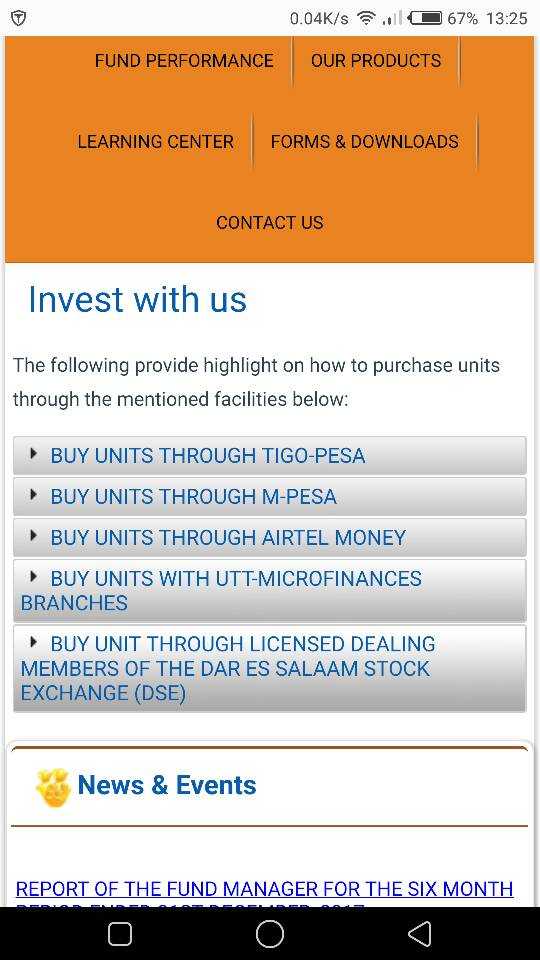Open the Learning Center section
The image size is (540, 960).
click(x=155, y=141)
